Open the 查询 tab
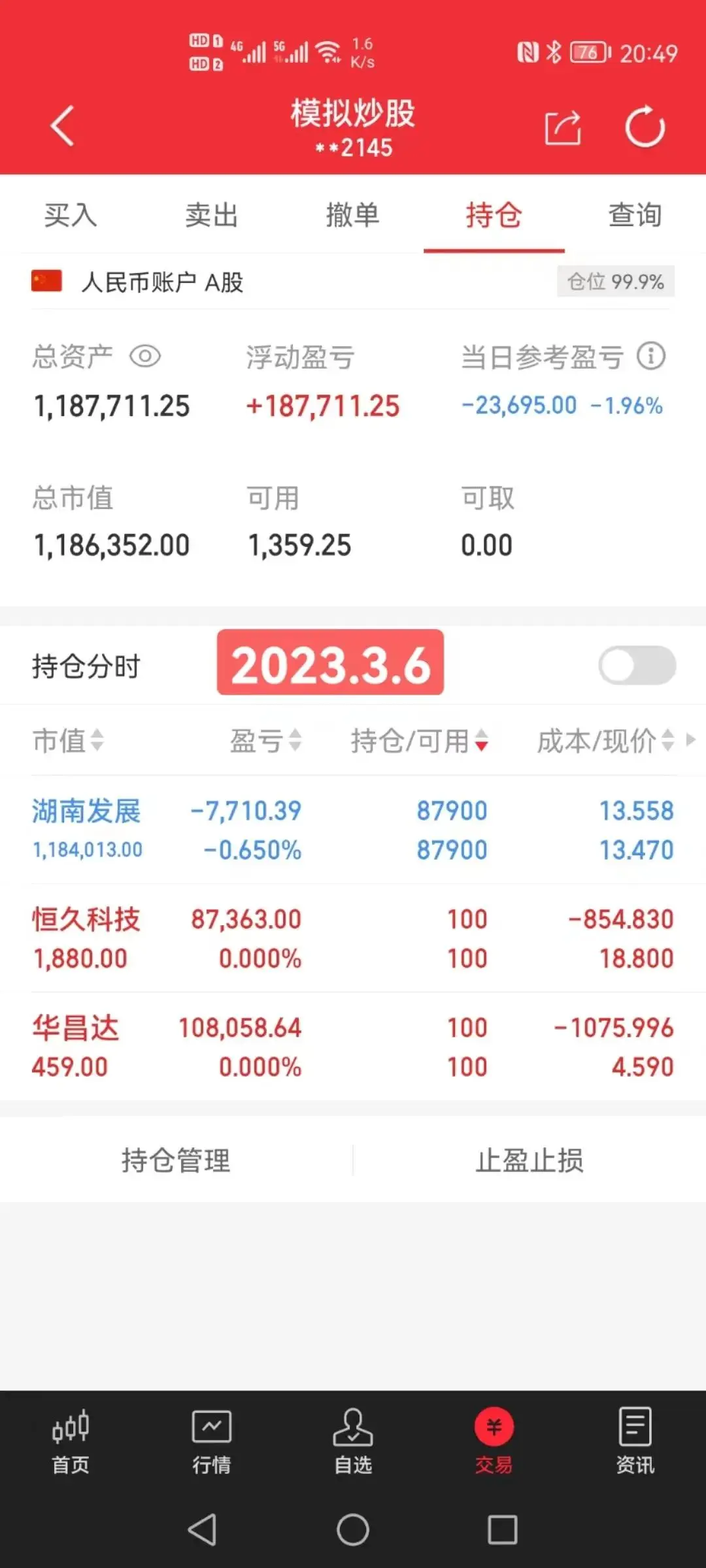This screenshot has width=706, height=1568. [x=635, y=215]
